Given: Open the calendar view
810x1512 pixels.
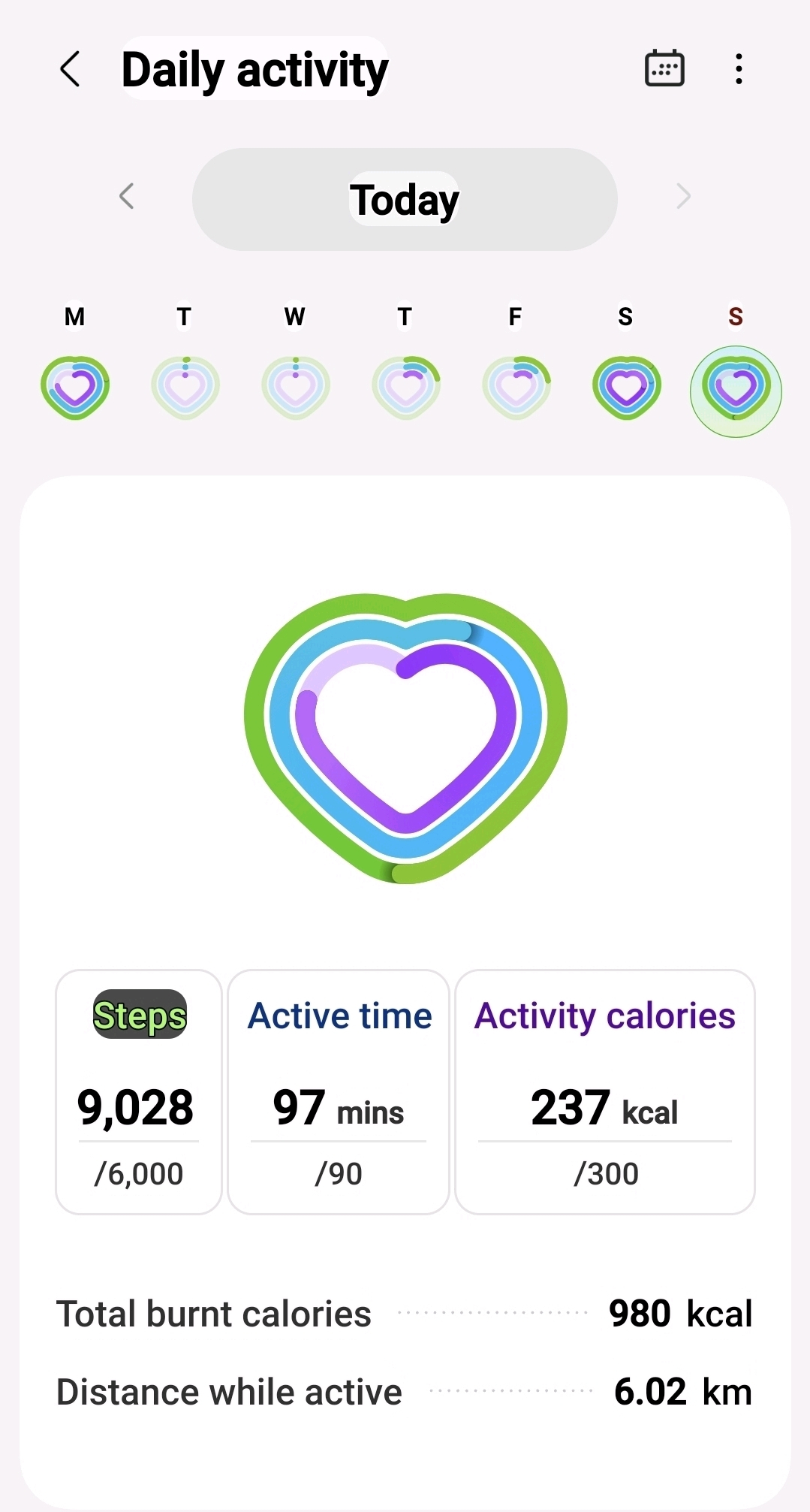Looking at the screenshot, I should pos(664,68).
